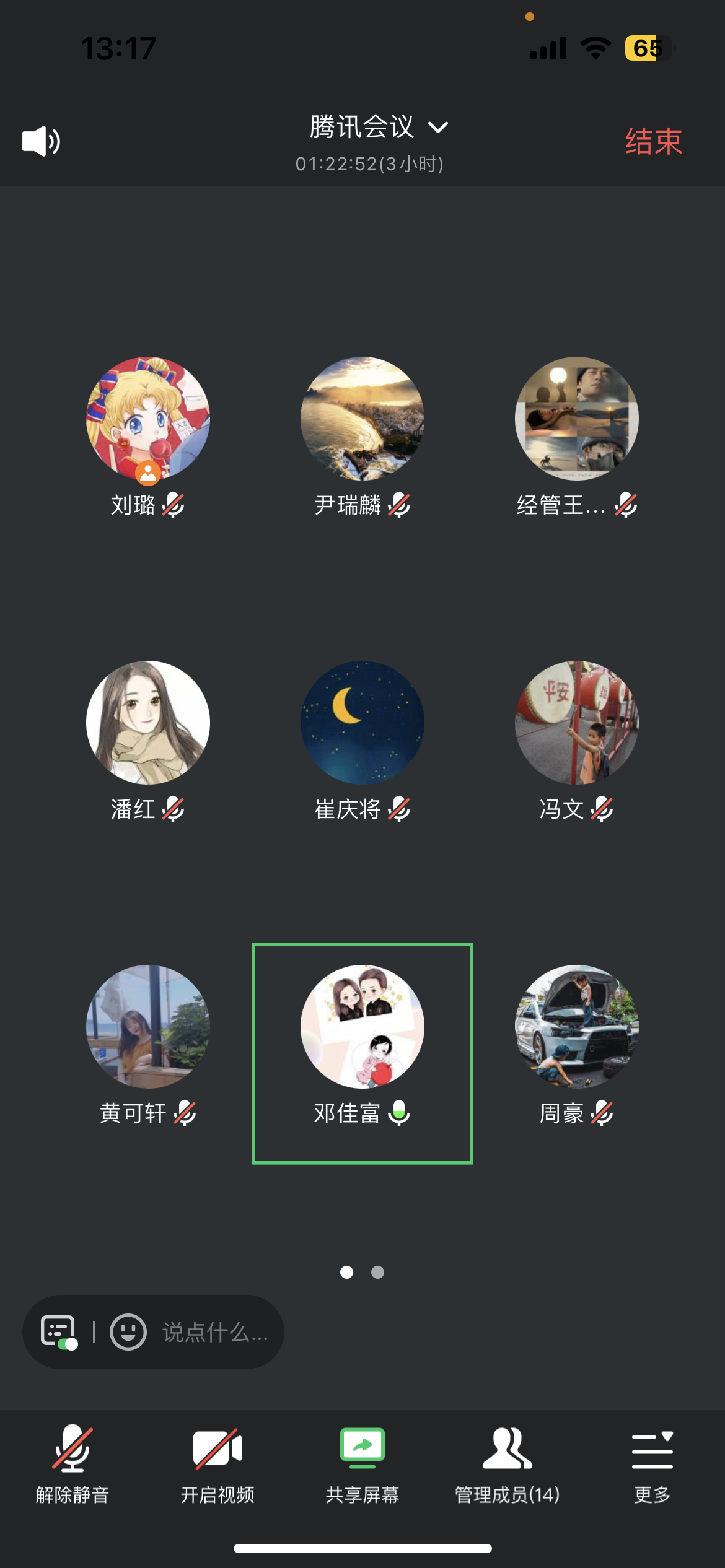Screen dimensions: 725x1568
Task: Toggle the chat bubble display icon
Action: [59, 1332]
